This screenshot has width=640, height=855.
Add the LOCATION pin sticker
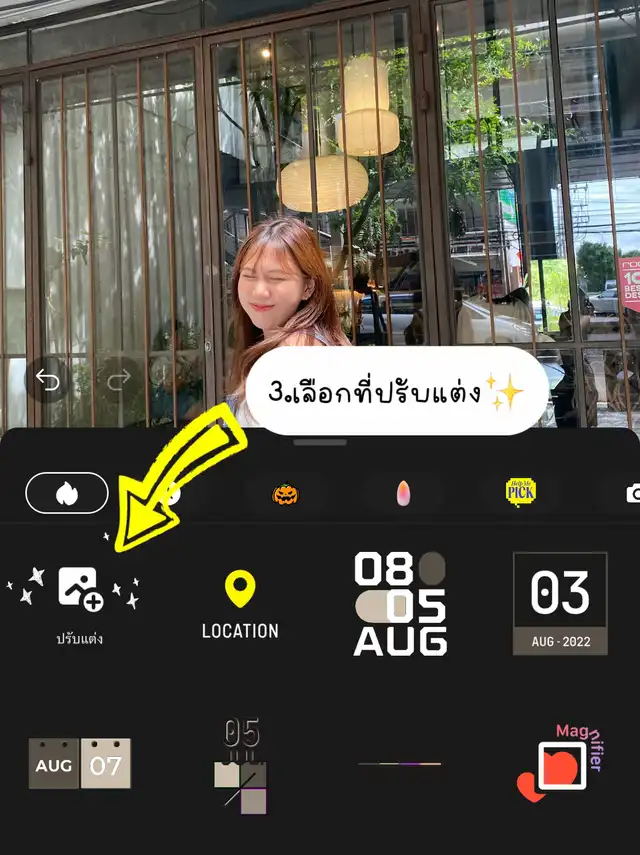(240, 605)
